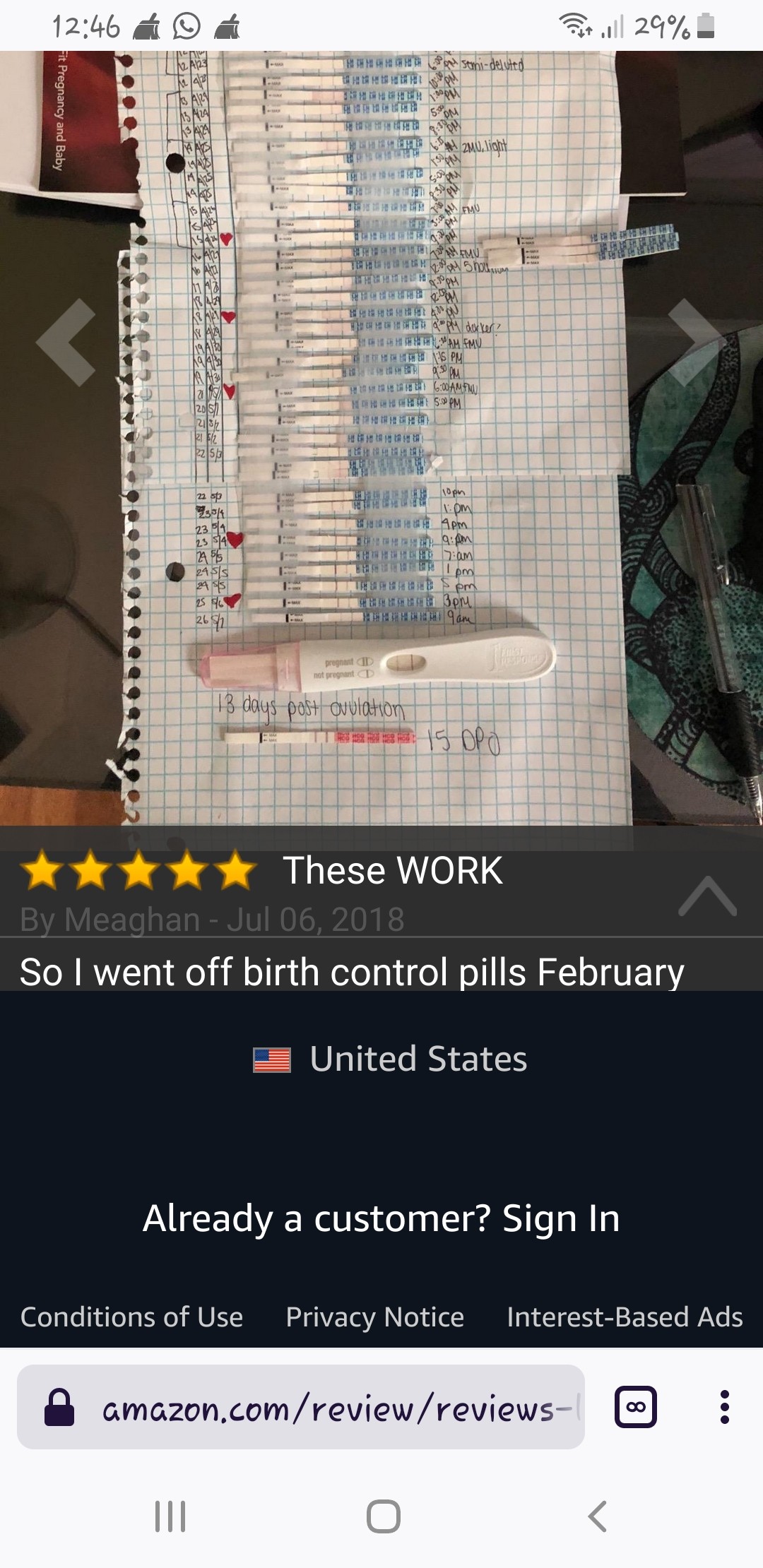Go to the next review image
The height and width of the screenshot is (1568, 763).
[x=696, y=343]
